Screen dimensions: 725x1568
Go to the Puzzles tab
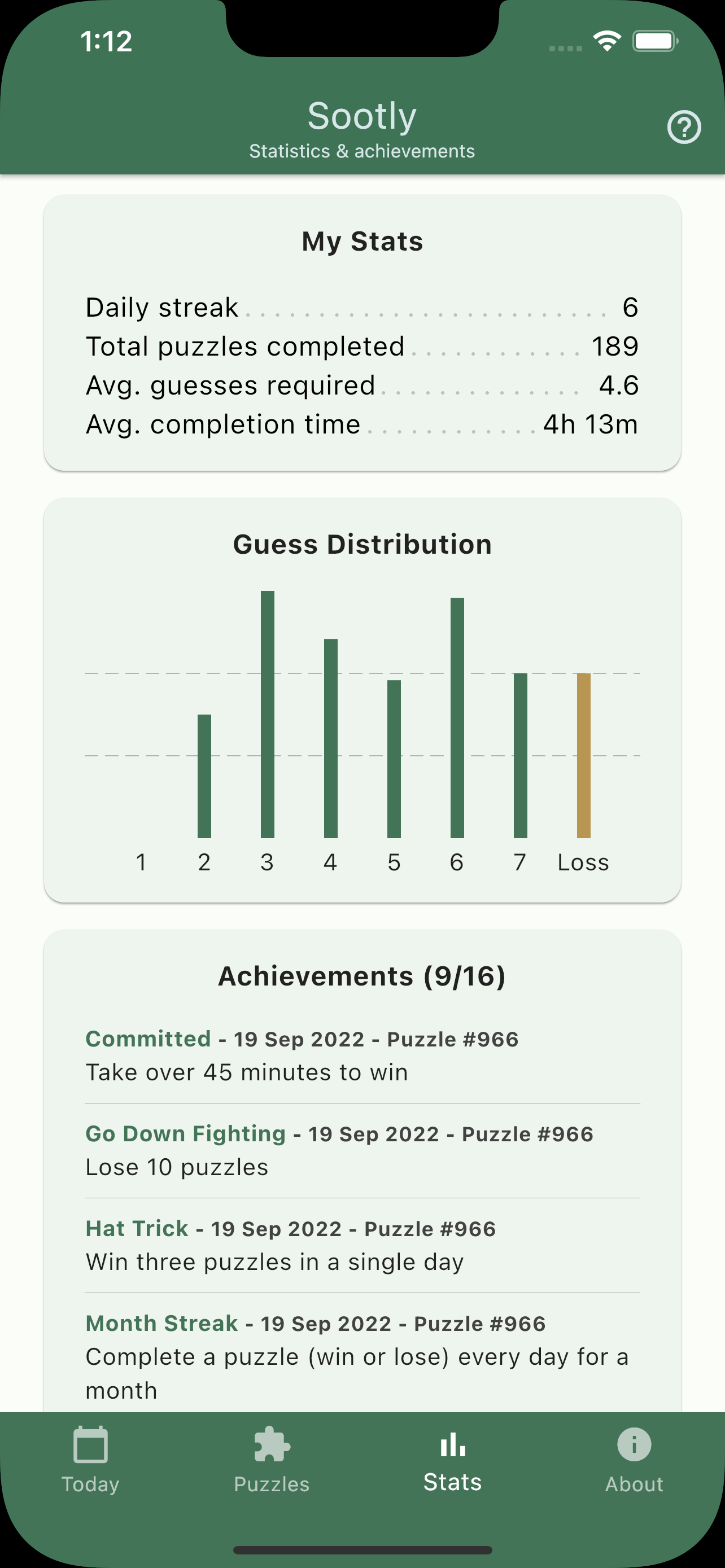pos(272,1461)
